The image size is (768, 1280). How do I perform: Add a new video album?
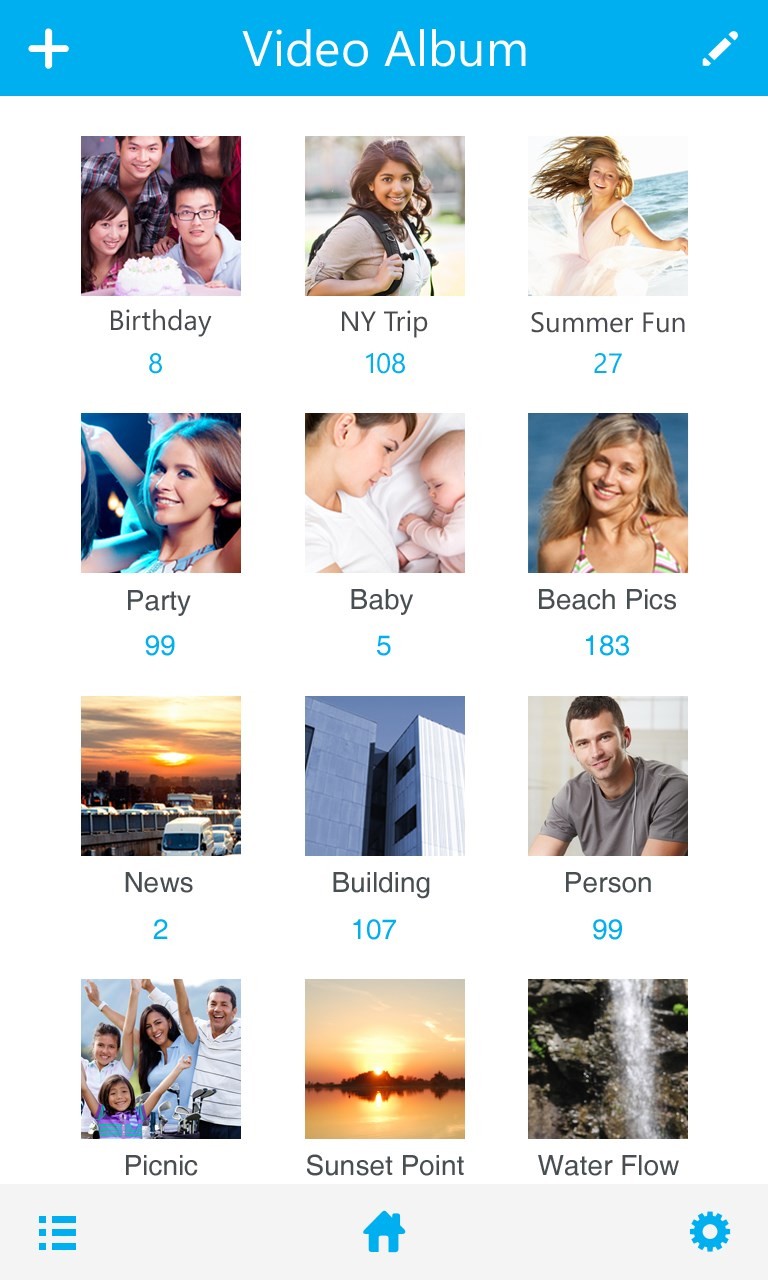(48, 49)
